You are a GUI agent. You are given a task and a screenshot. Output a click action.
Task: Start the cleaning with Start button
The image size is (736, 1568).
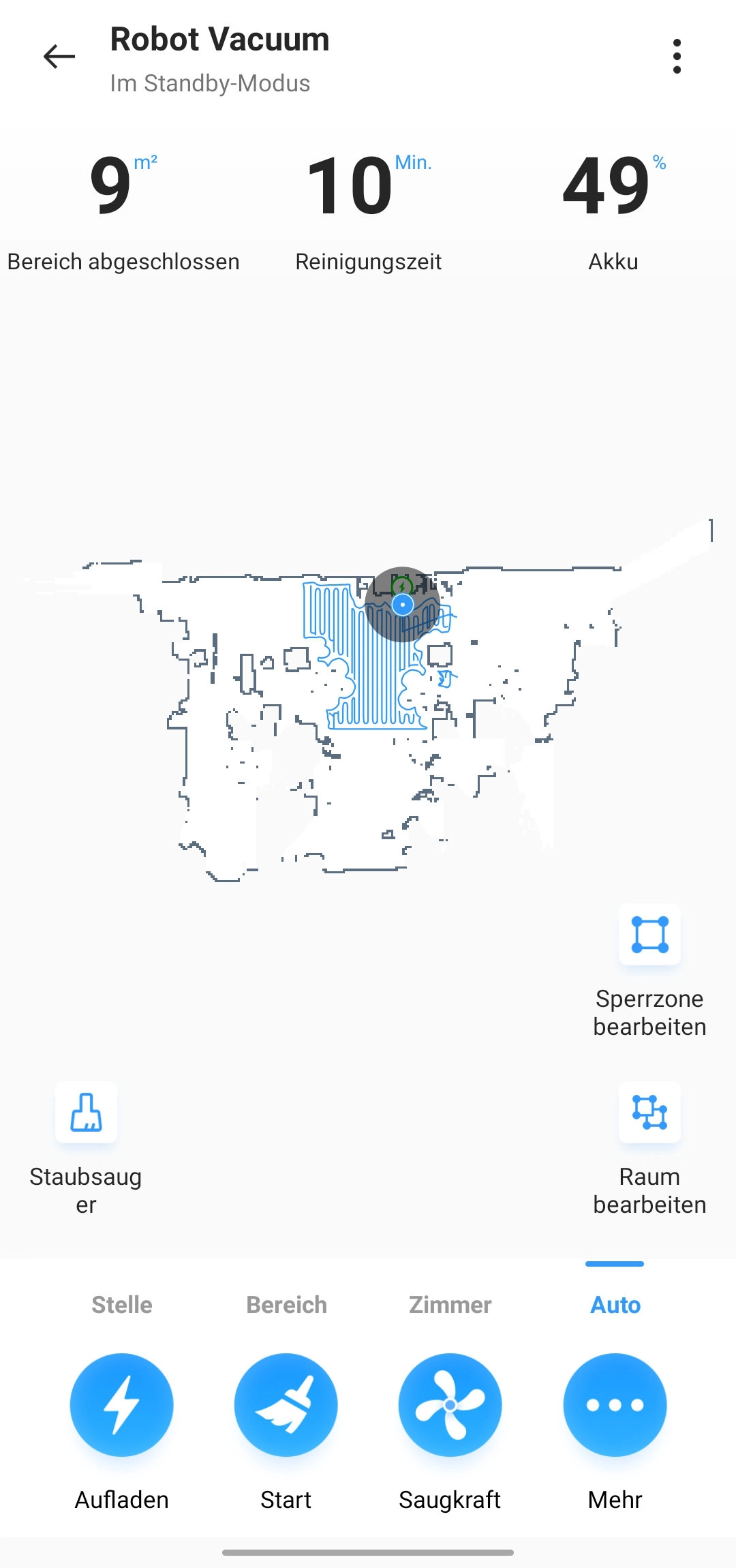point(286,1405)
